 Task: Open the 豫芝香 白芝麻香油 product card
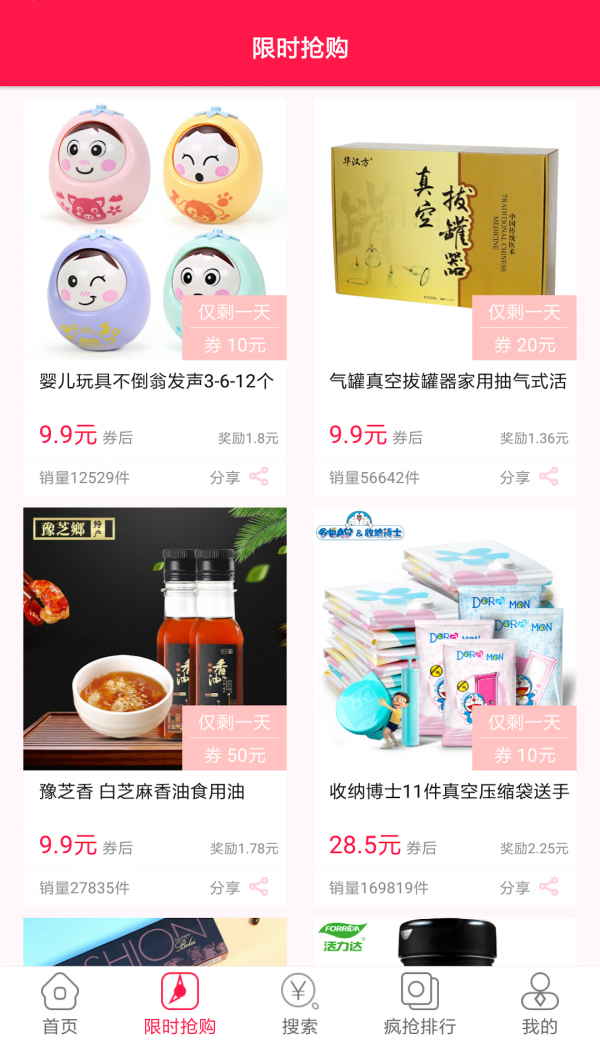click(155, 638)
